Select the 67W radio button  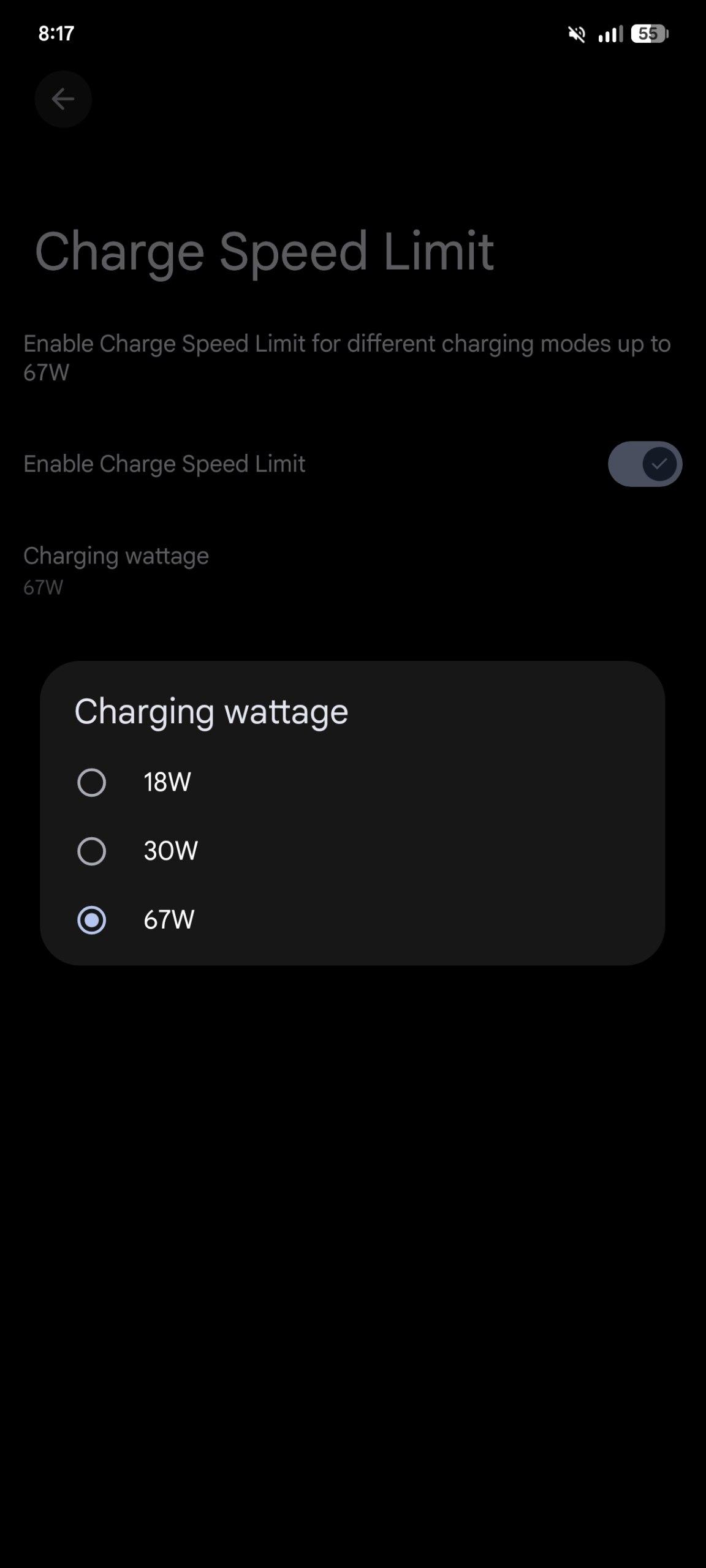click(x=92, y=919)
